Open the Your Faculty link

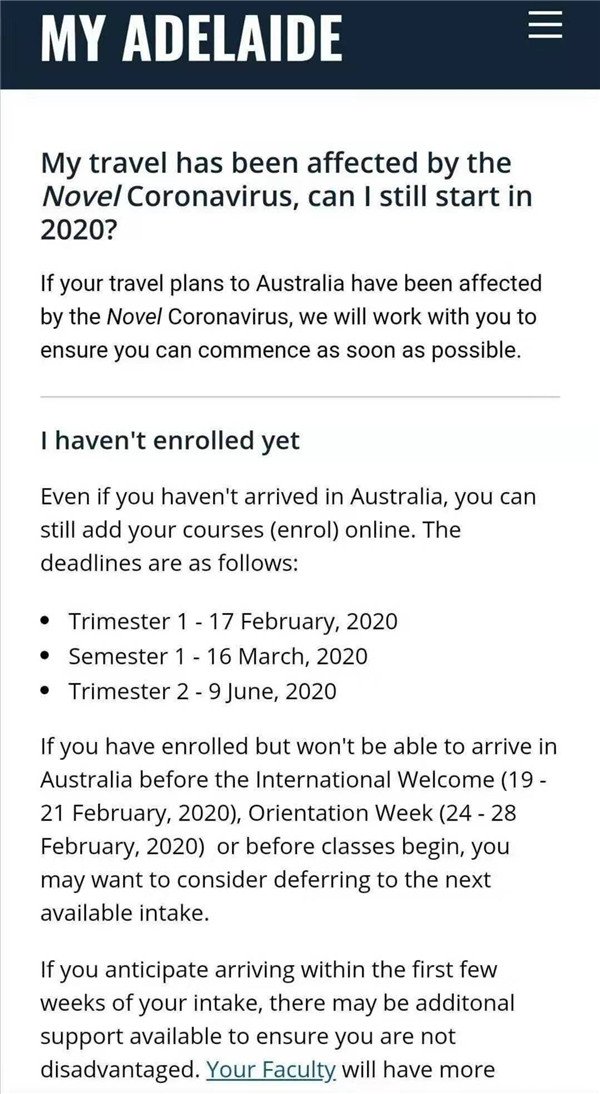[x=272, y=1069]
